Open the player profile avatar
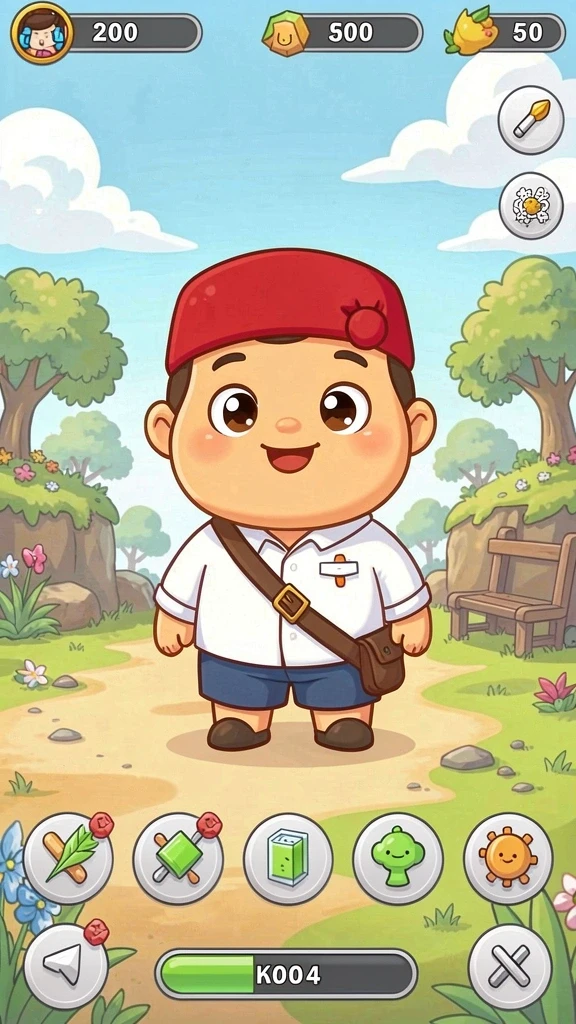576x1024 pixels. click(x=42, y=33)
